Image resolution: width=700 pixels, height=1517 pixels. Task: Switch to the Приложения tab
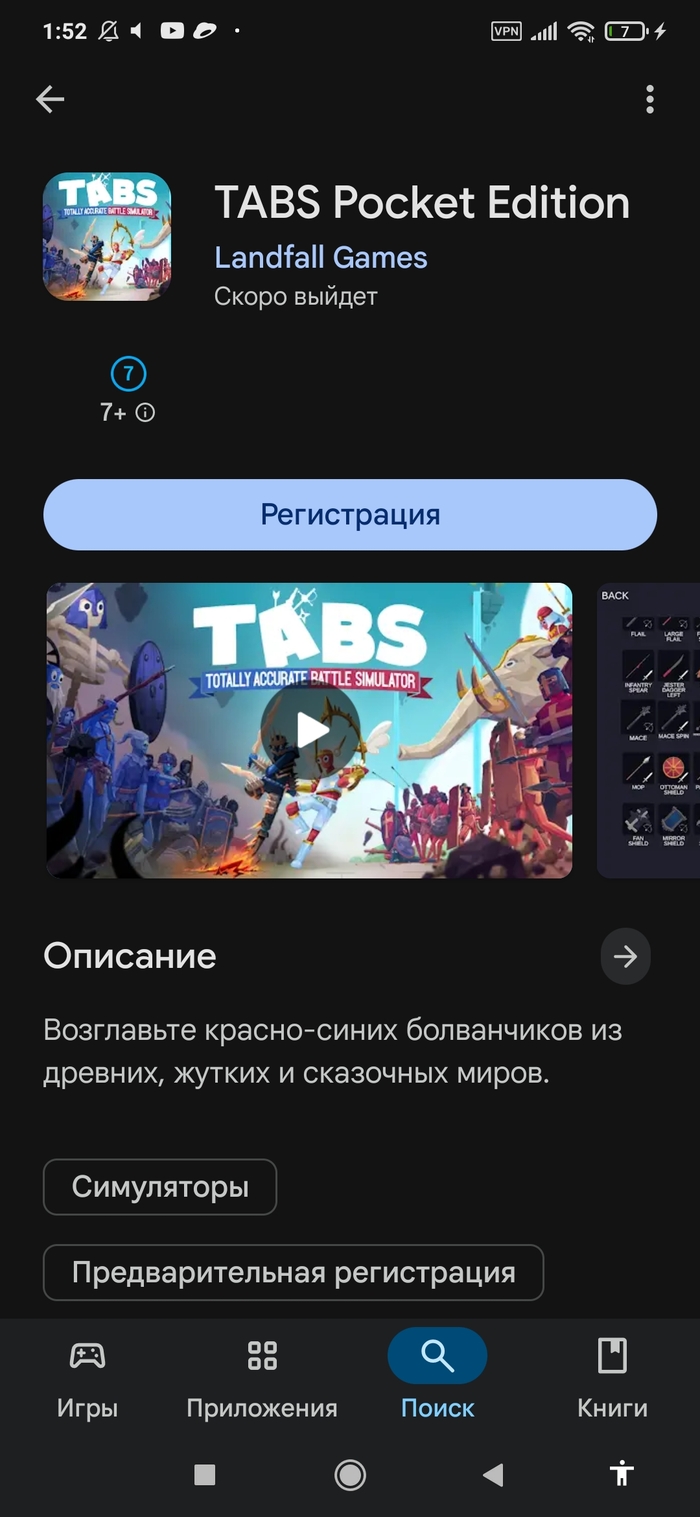coord(262,1380)
